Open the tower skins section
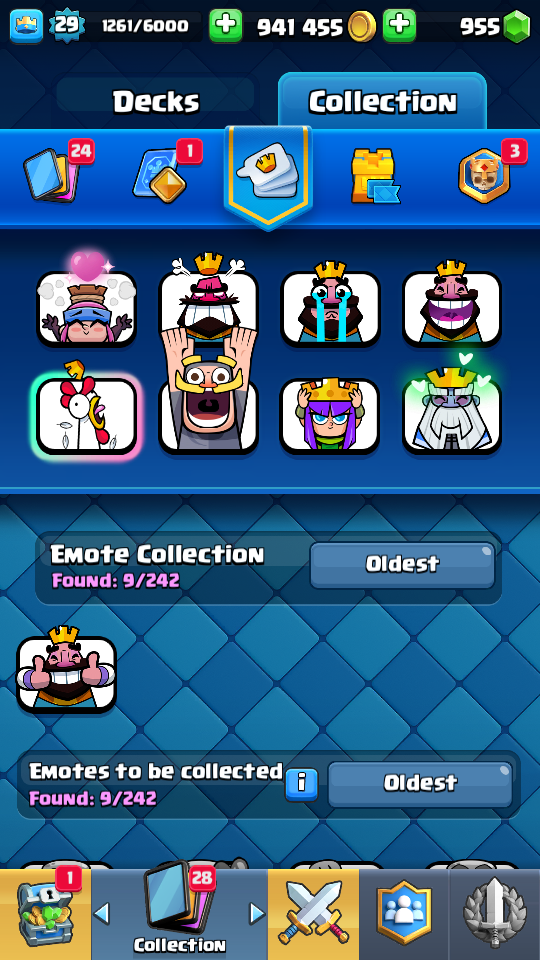 375,175
